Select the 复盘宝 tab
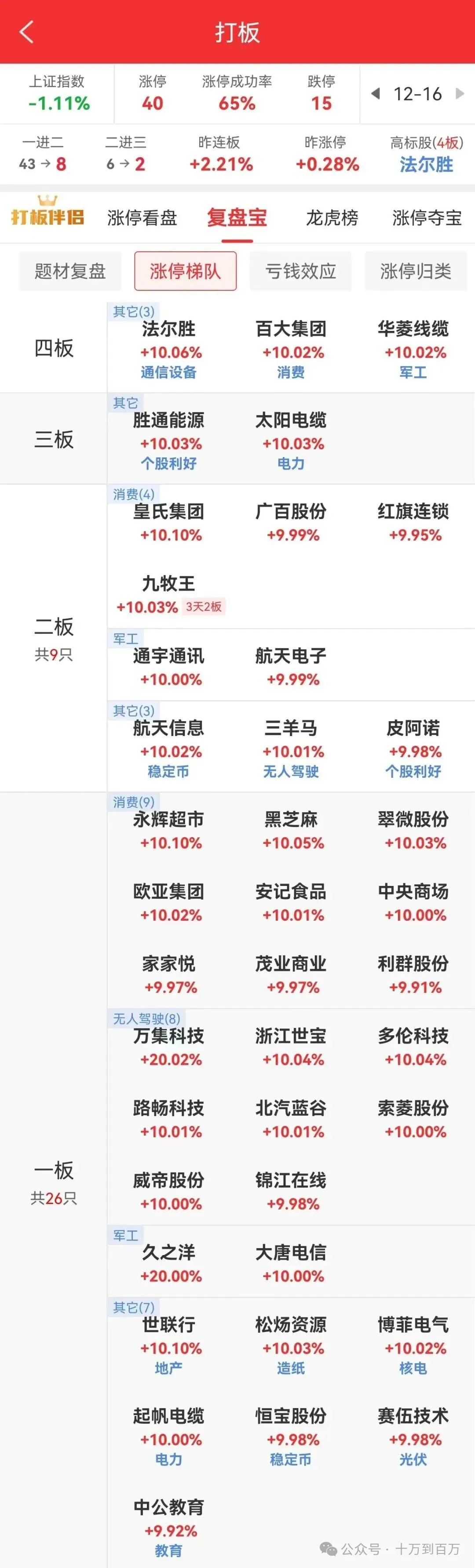The height and width of the screenshot is (1568, 475). 237,218
